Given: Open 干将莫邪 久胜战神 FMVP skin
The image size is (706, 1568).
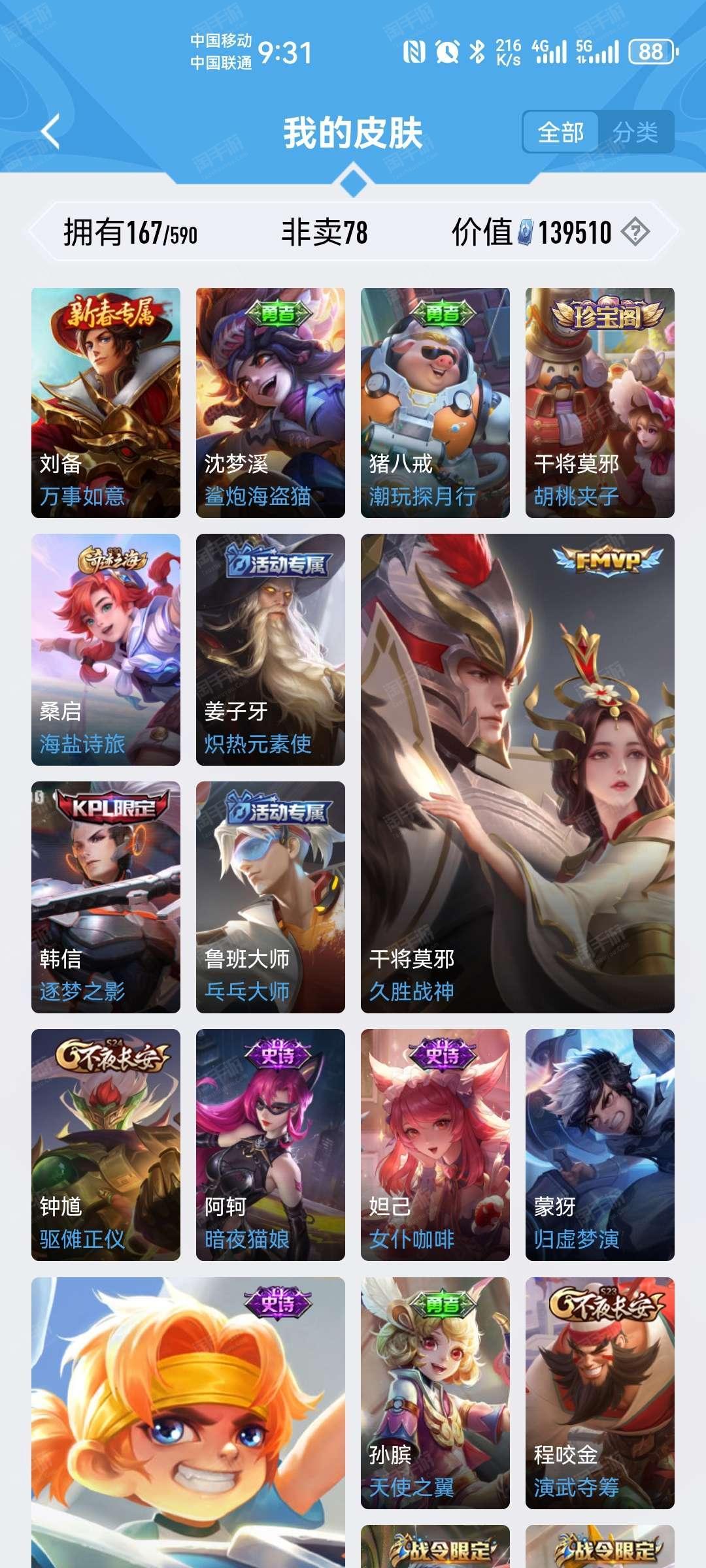Looking at the screenshot, I should pyautogui.click(x=518, y=774).
